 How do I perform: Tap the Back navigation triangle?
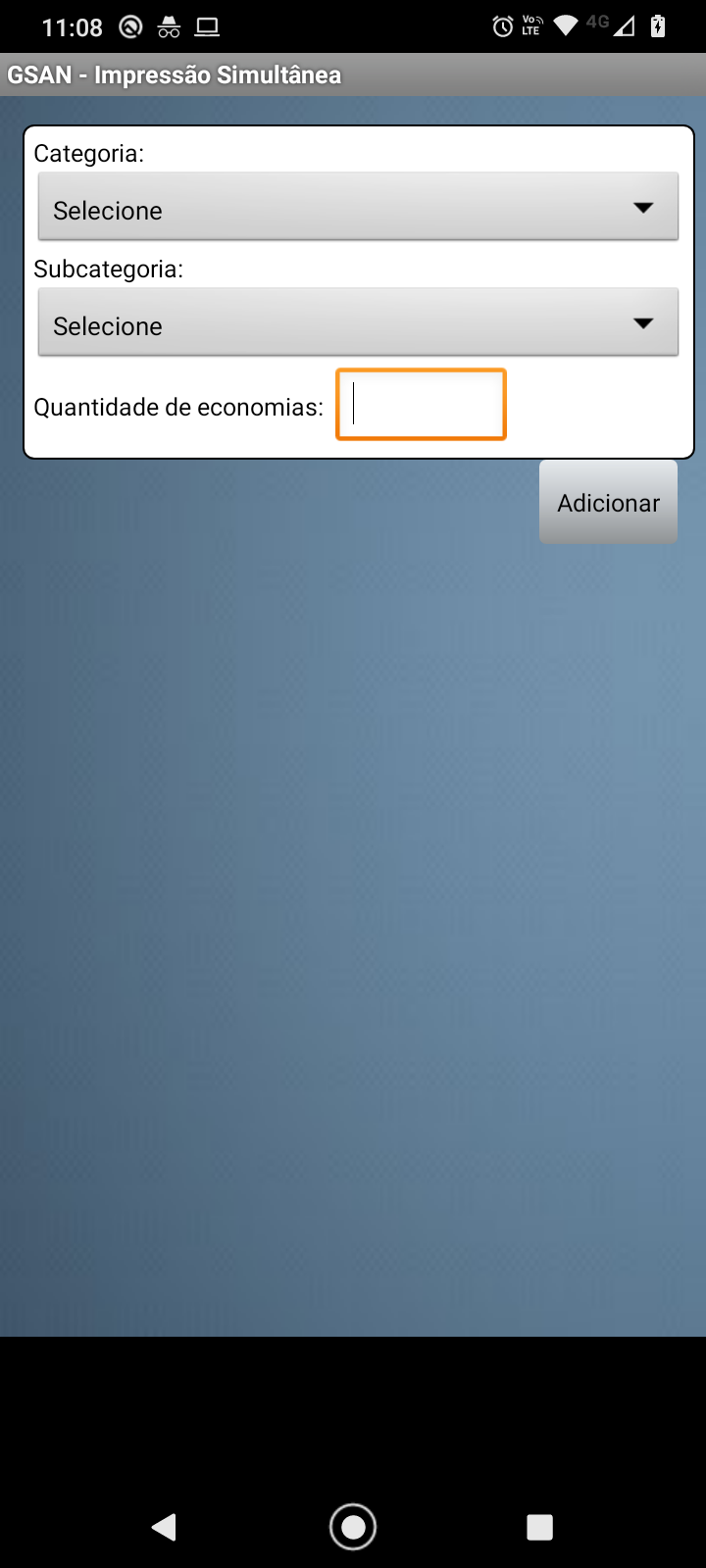[165, 1526]
